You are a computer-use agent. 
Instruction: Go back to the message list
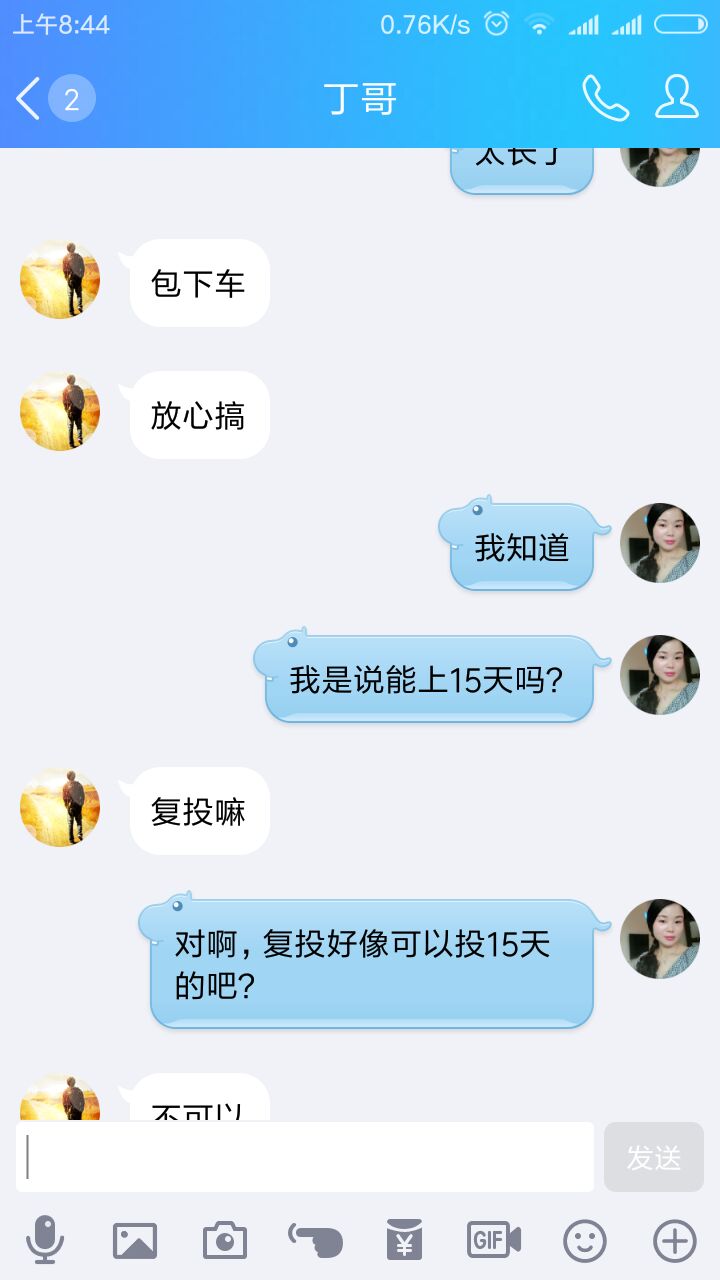coord(30,99)
